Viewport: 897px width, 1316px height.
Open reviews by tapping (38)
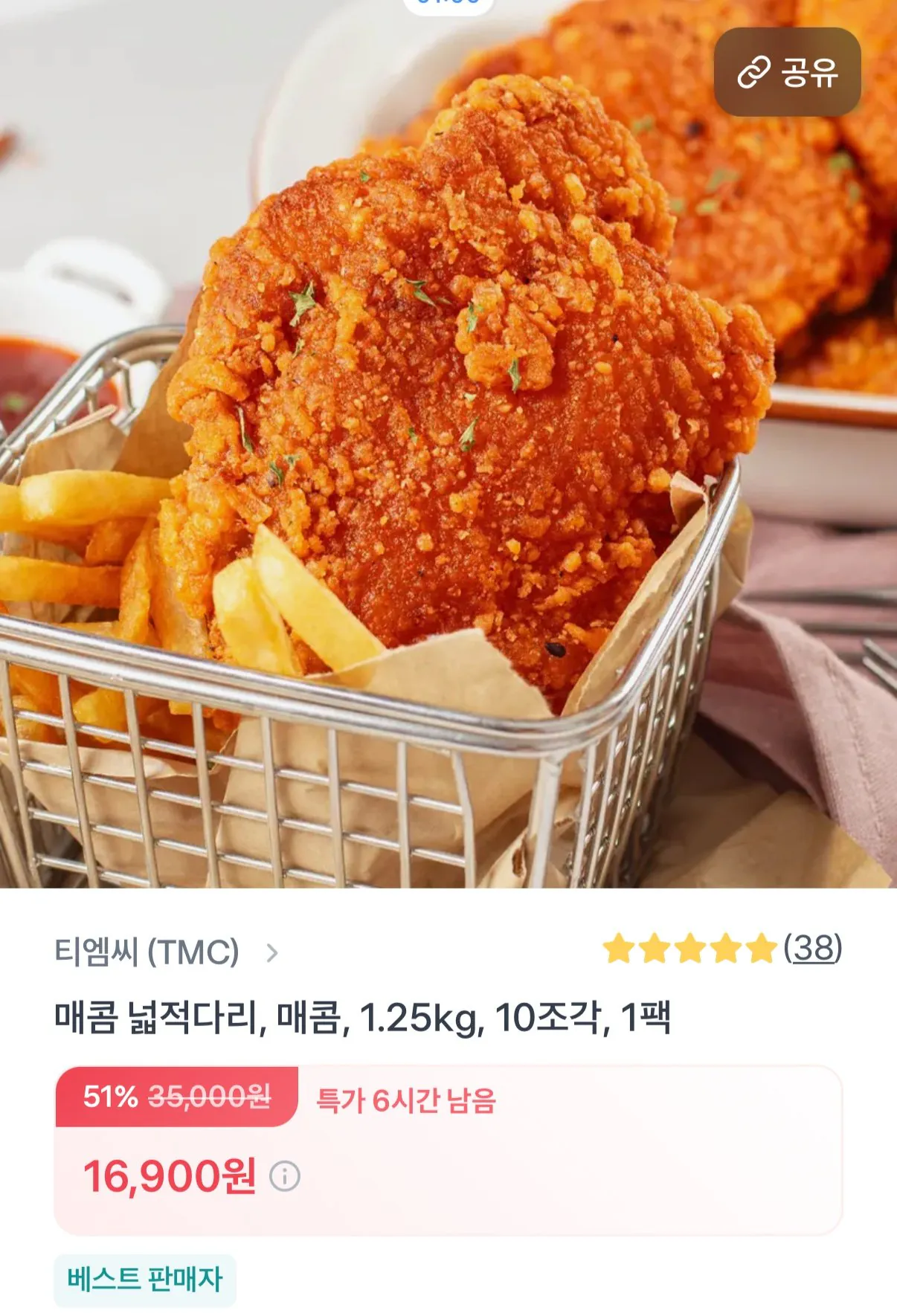(x=814, y=949)
